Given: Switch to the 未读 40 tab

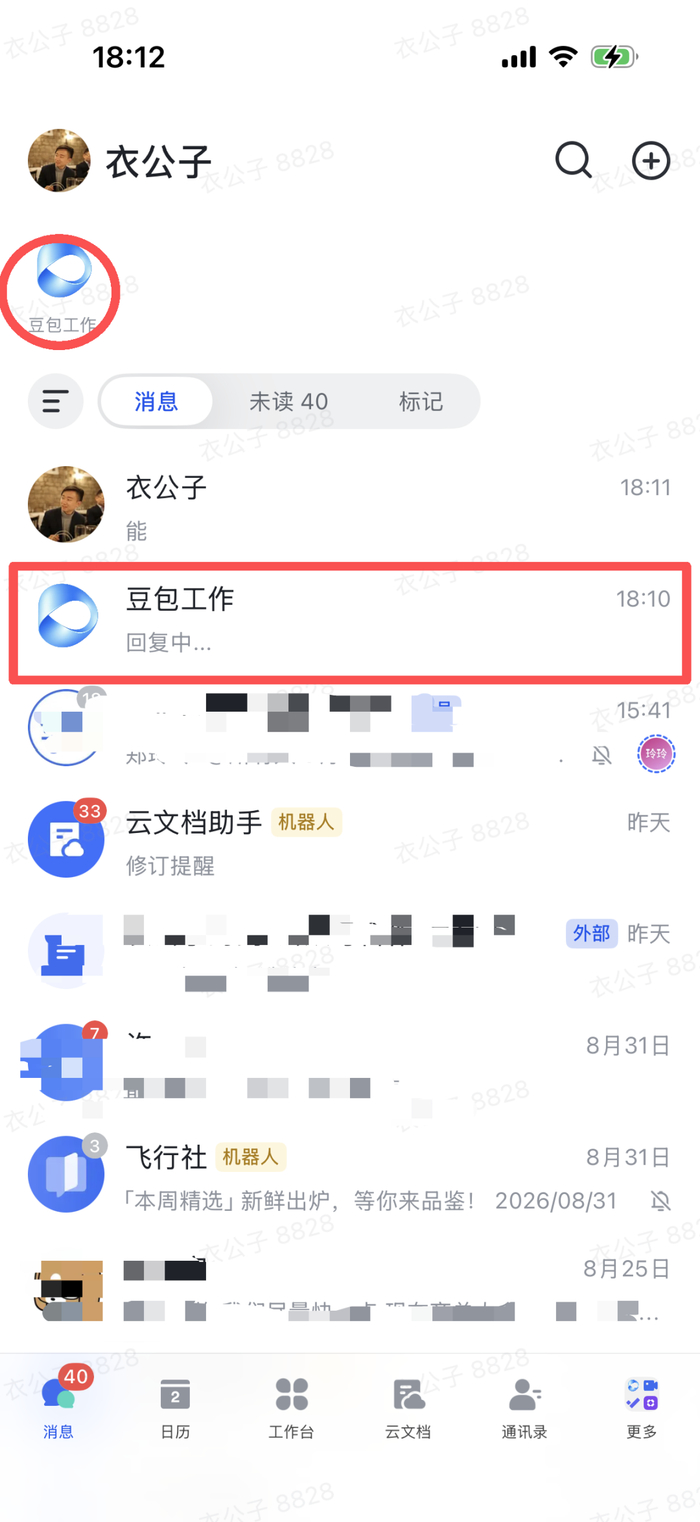Looking at the screenshot, I should (288, 402).
